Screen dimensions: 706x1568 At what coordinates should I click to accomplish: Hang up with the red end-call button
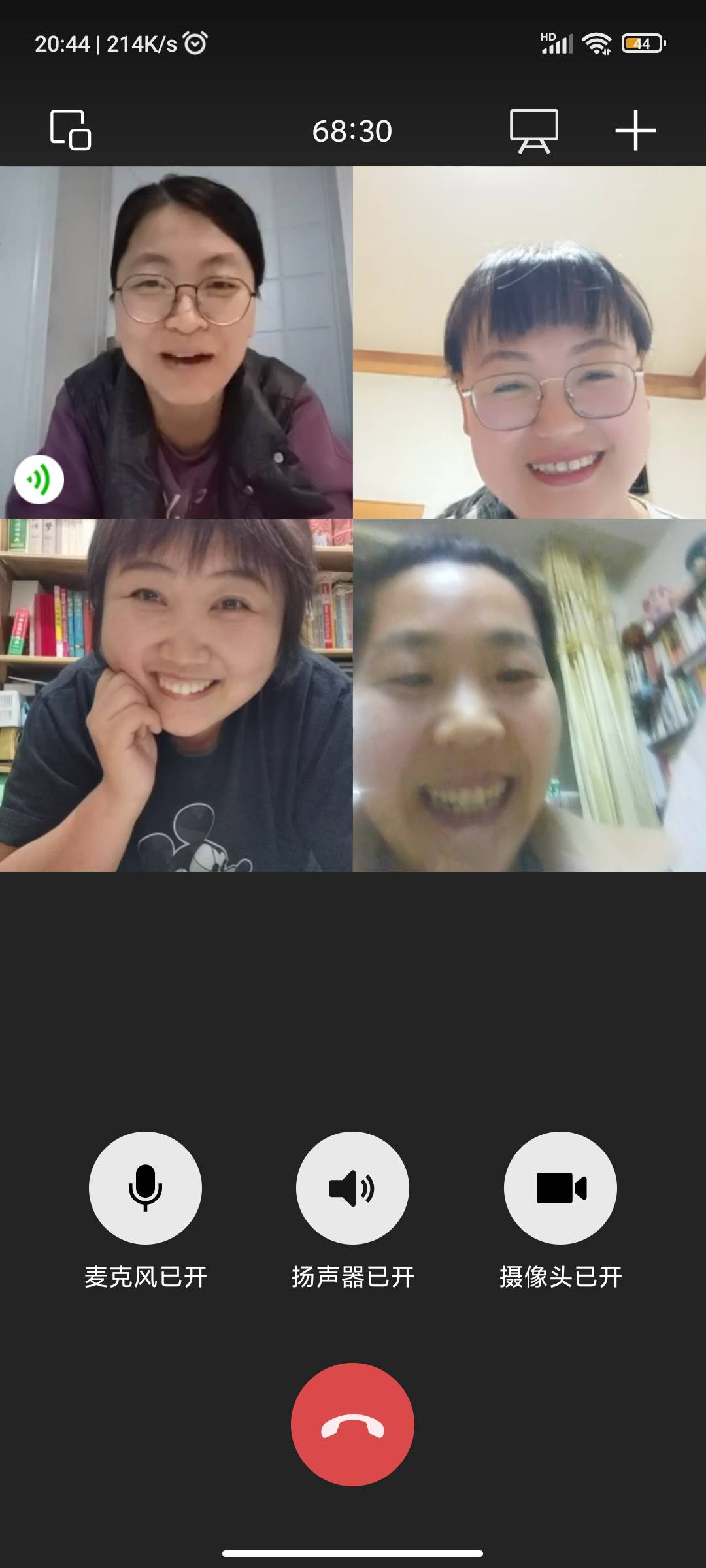(x=352, y=1424)
